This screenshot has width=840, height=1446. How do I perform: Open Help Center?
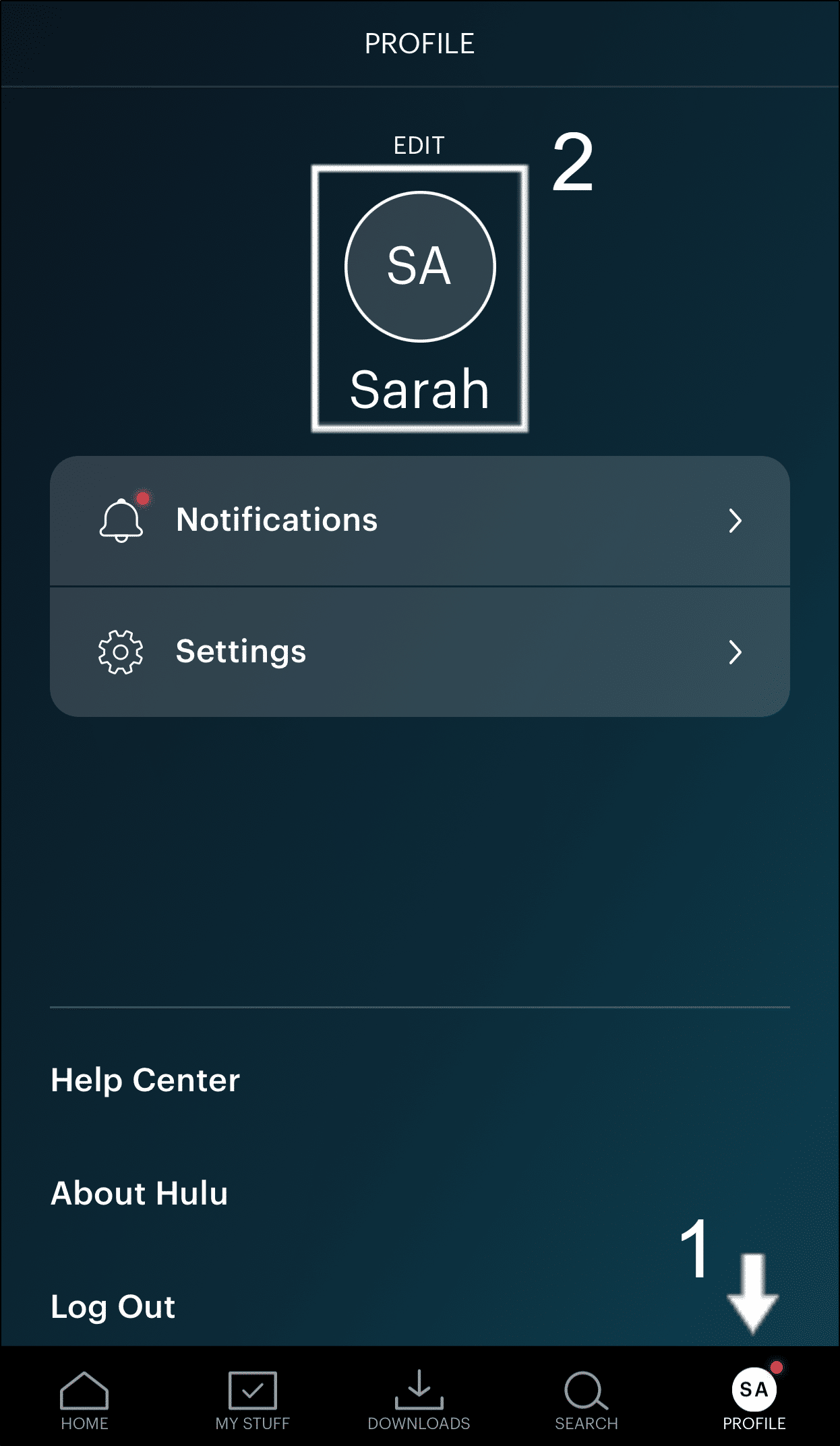(x=146, y=1080)
